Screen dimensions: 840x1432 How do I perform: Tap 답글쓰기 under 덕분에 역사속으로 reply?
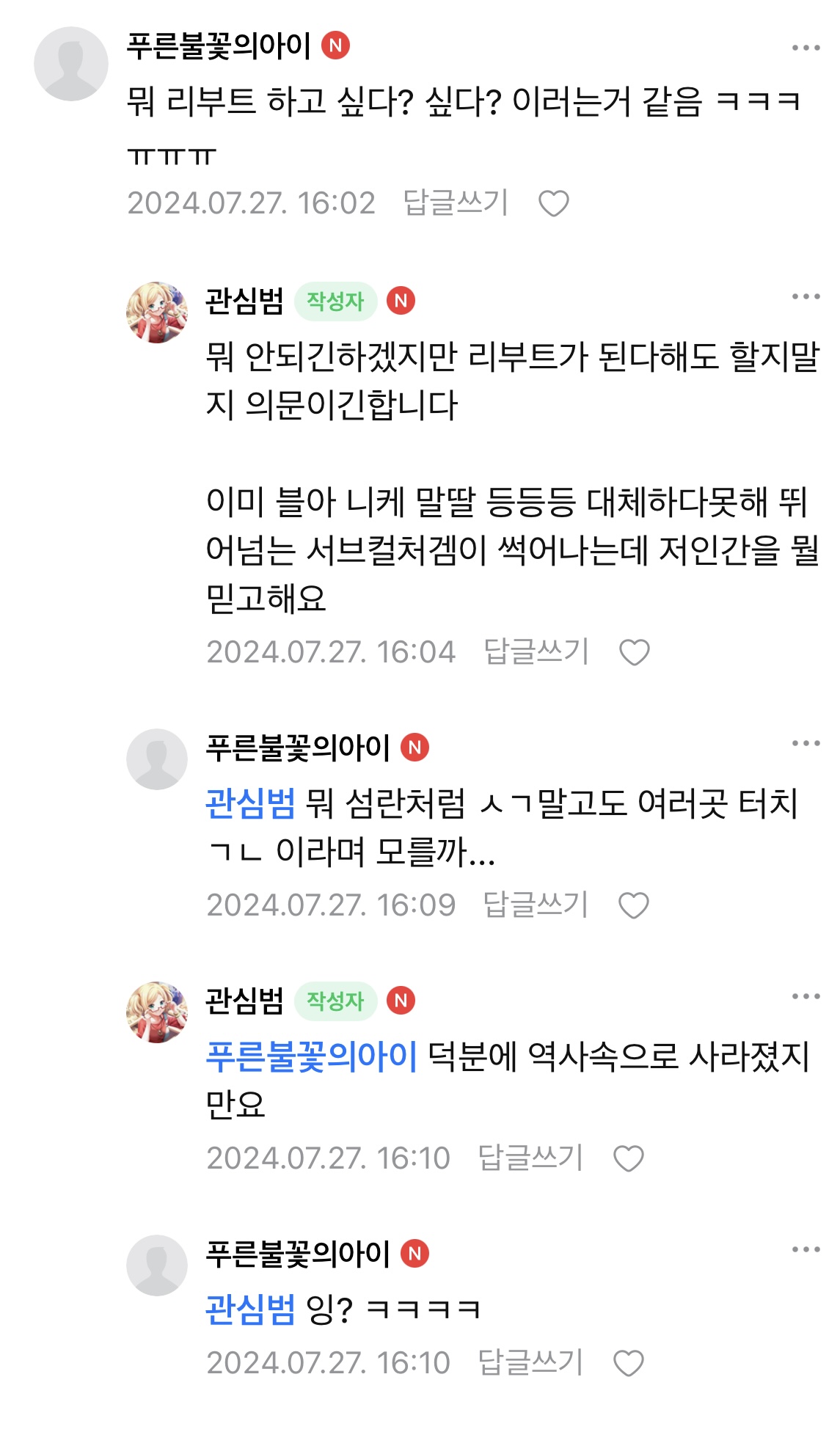click(x=530, y=1158)
